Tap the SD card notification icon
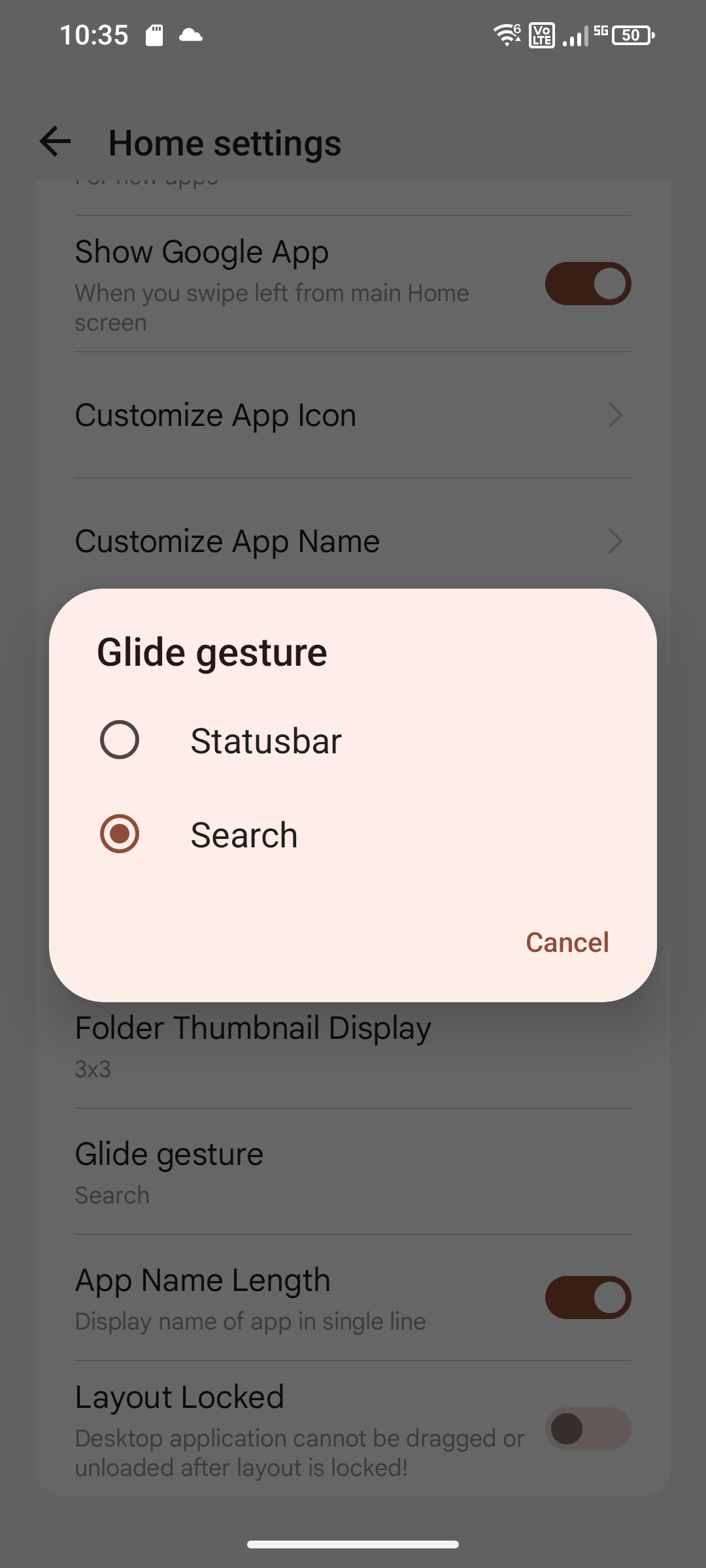This screenshot has height=1568, width=706. tap(155, 35)
